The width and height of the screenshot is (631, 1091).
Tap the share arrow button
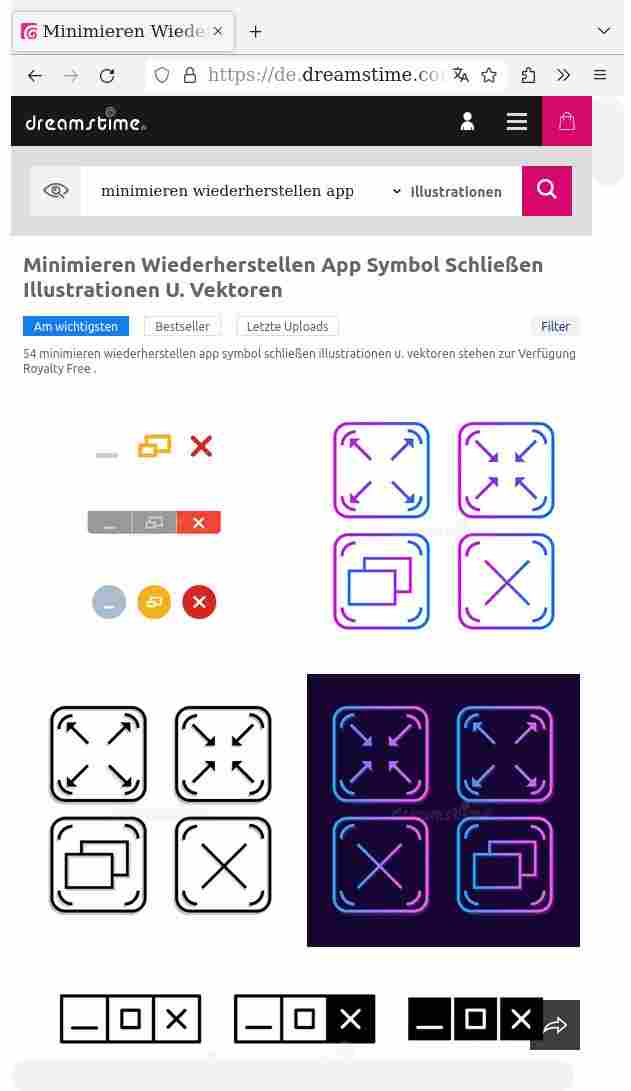tap(555, 1025)
